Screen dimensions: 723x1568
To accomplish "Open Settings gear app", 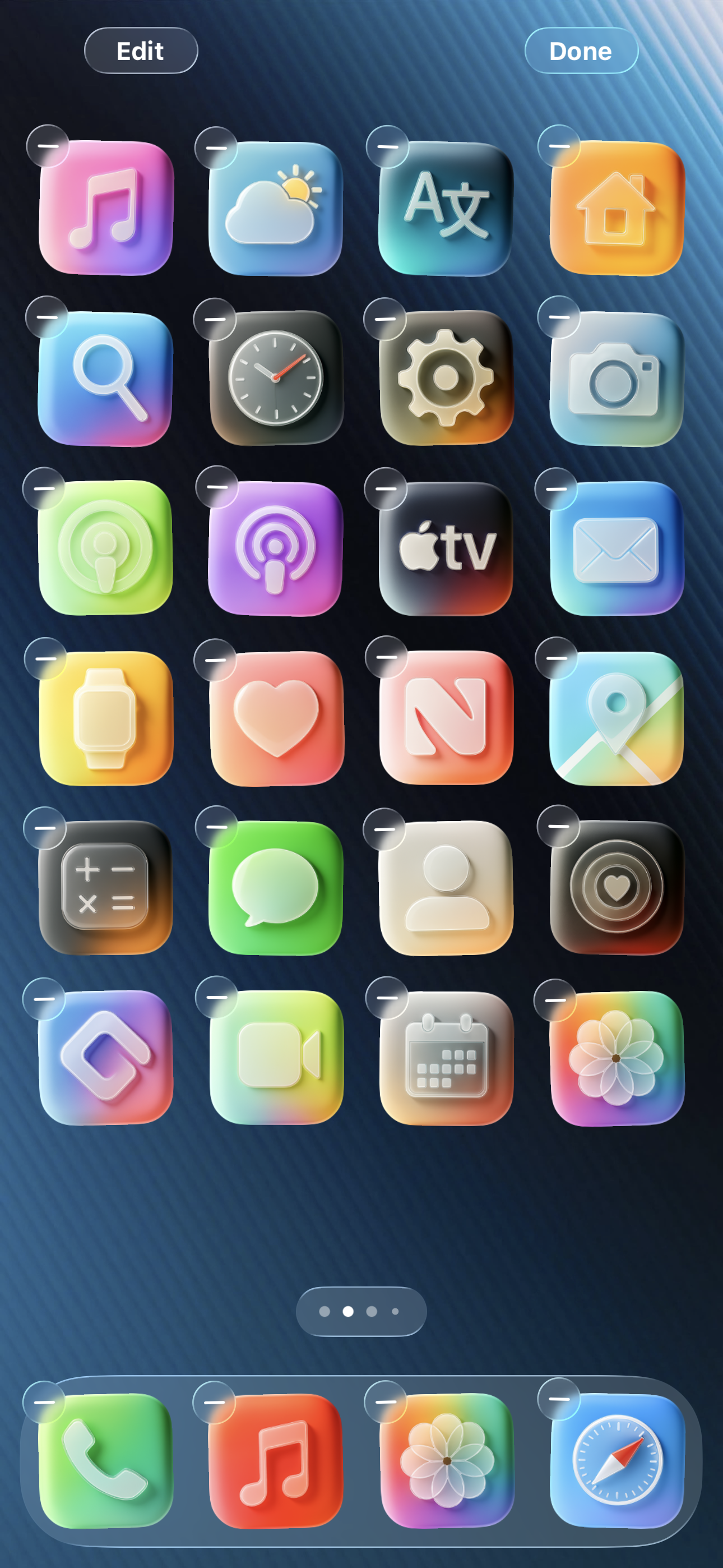I will click(446, 378).
